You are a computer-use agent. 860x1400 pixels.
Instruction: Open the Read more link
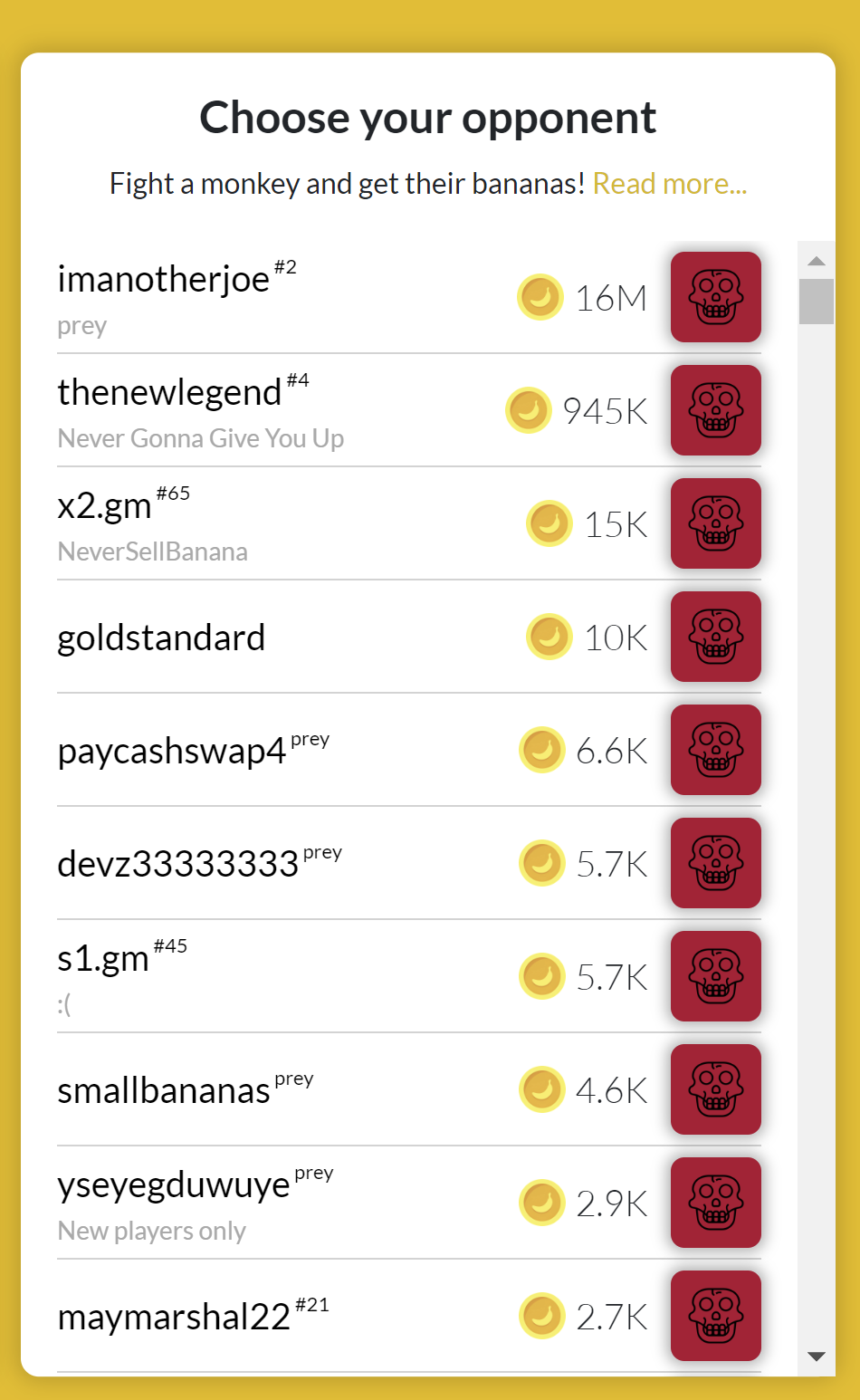[x=669, y=184]
